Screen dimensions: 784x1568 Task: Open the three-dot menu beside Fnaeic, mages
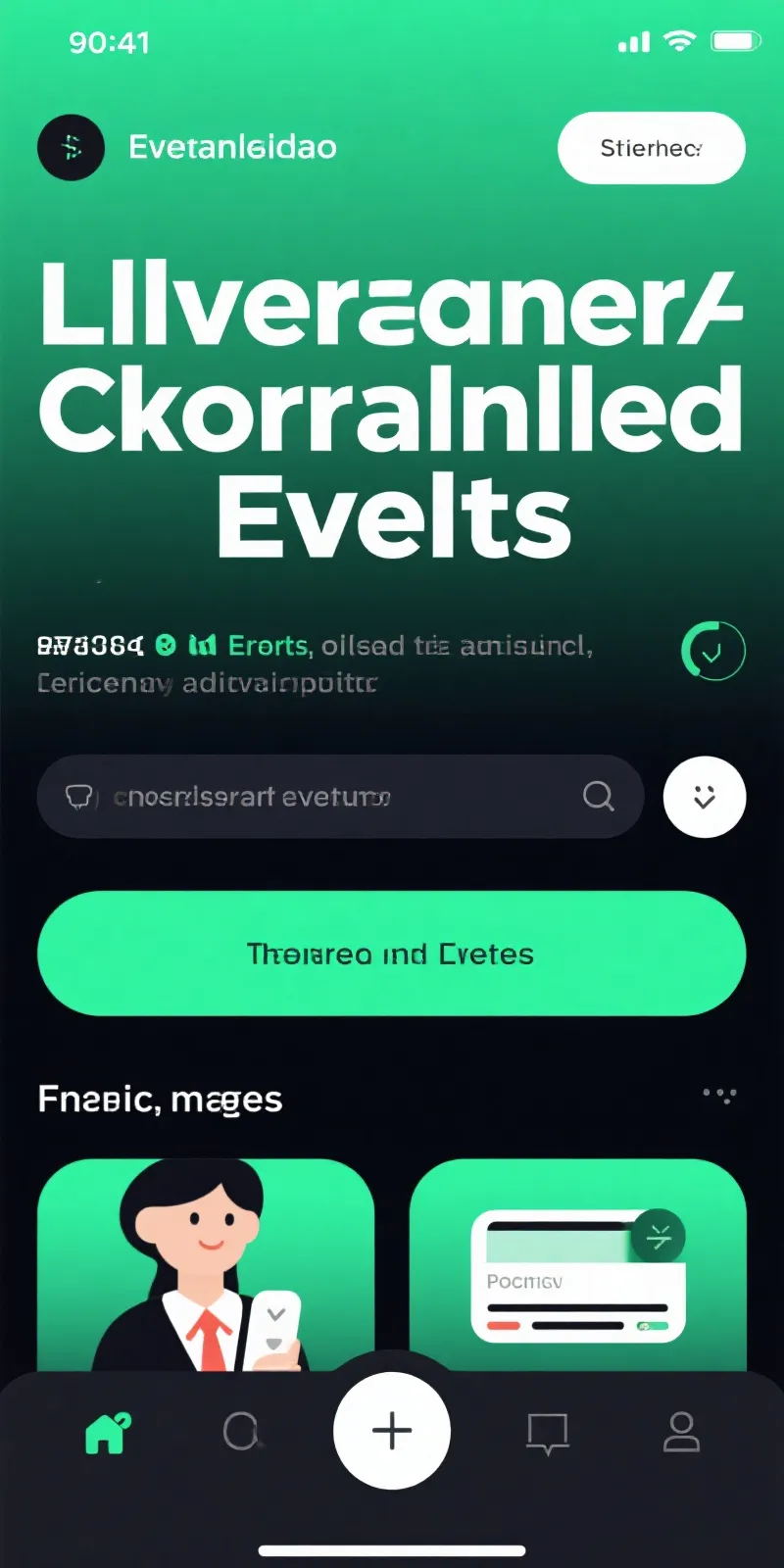coord(719,1095)
